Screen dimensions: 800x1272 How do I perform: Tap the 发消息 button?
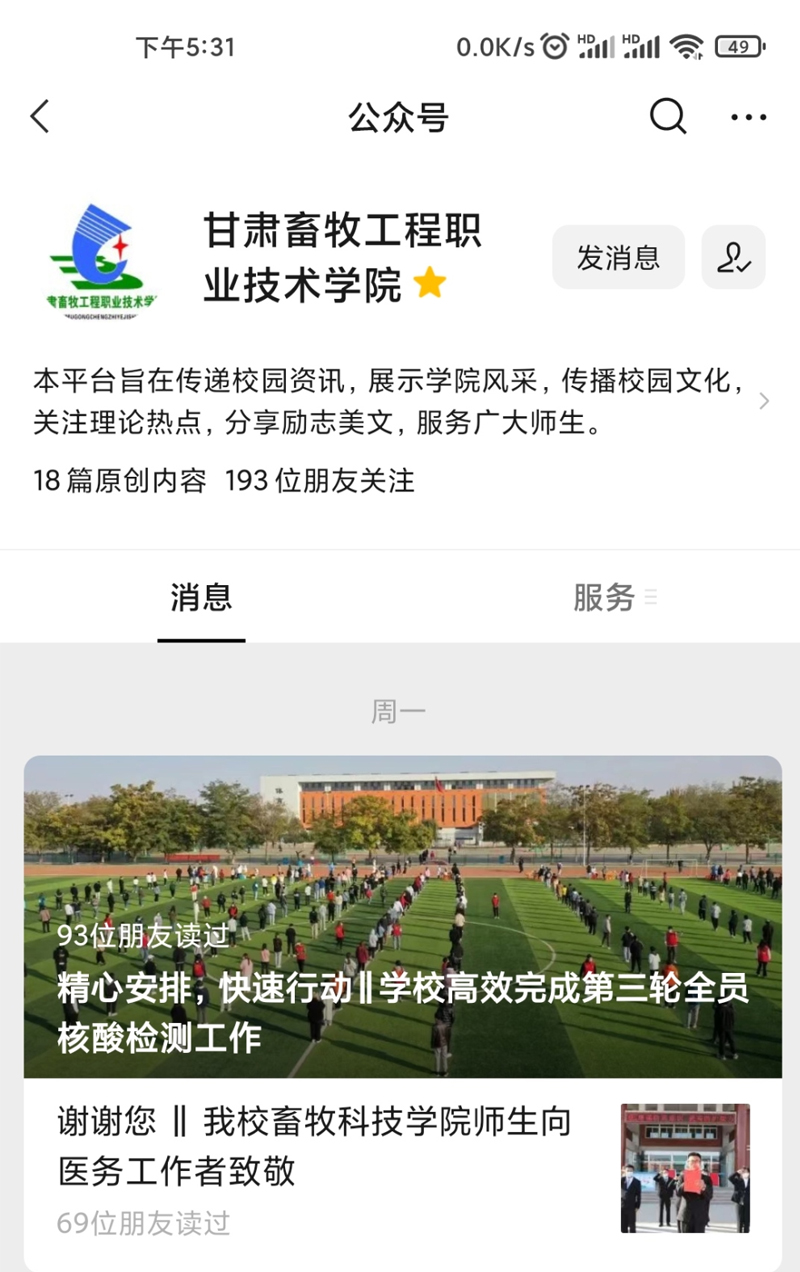tap(618, 258)
